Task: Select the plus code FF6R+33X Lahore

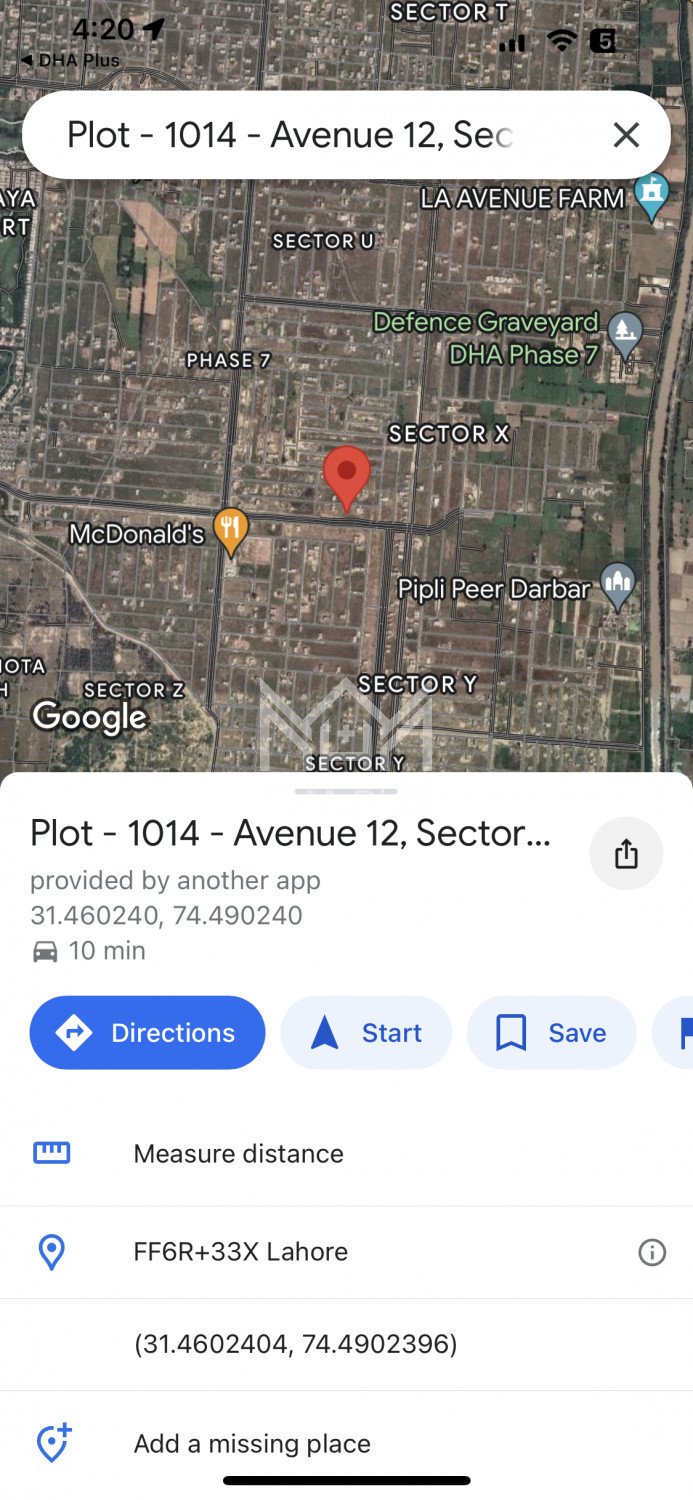Action: pos(240,1252)
